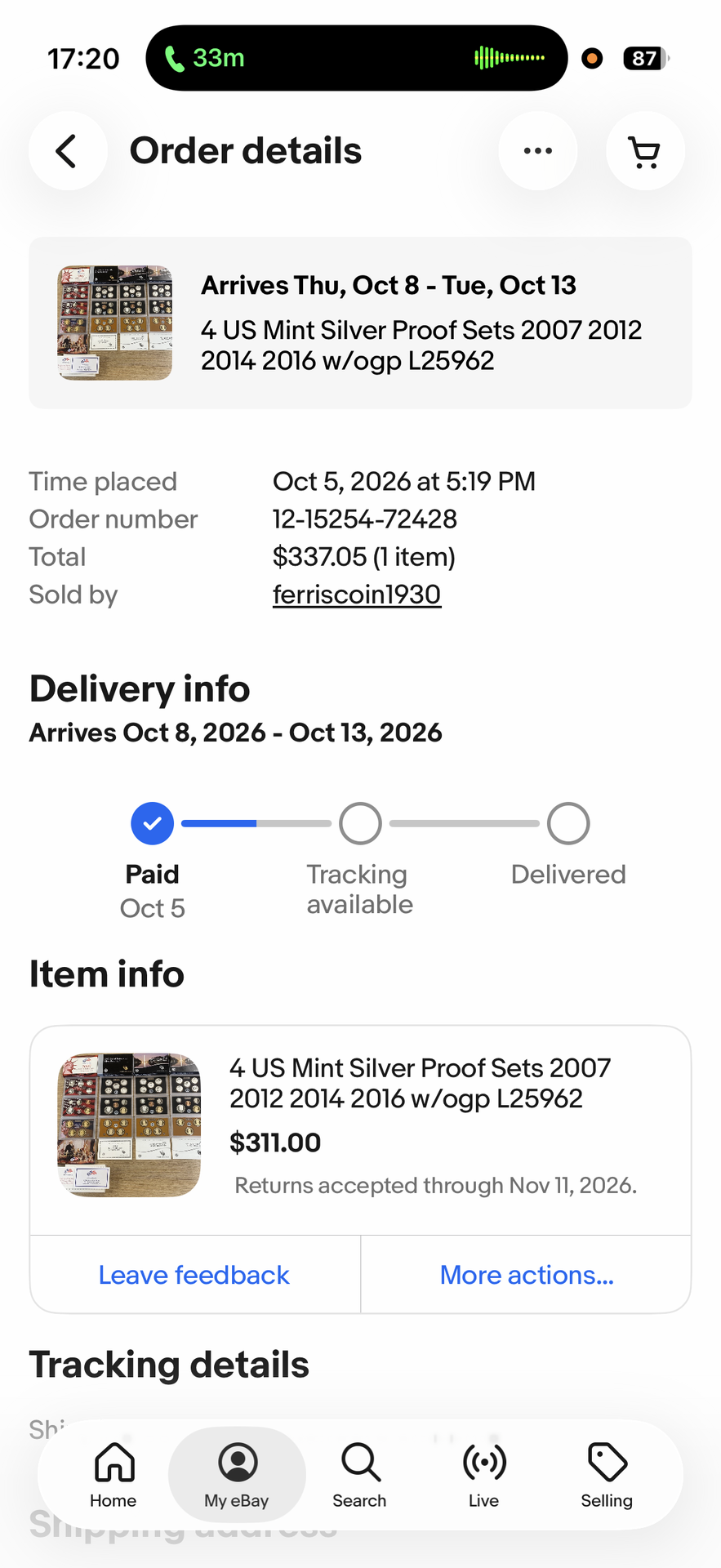721x1568 pixels.
Task: Open More actions for this item
Action: pos(527,1275)
